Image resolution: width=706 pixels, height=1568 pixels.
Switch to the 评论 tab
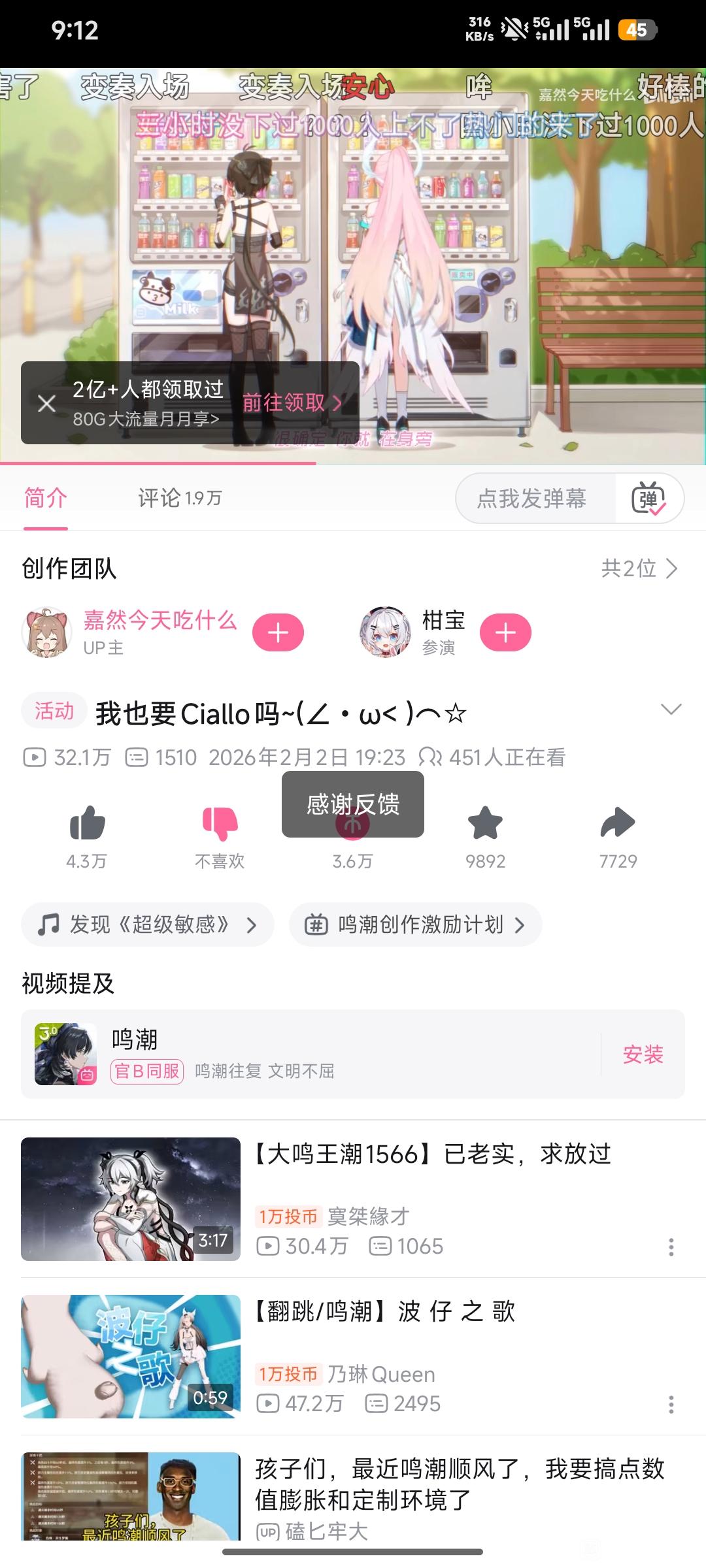click(179, 498)
